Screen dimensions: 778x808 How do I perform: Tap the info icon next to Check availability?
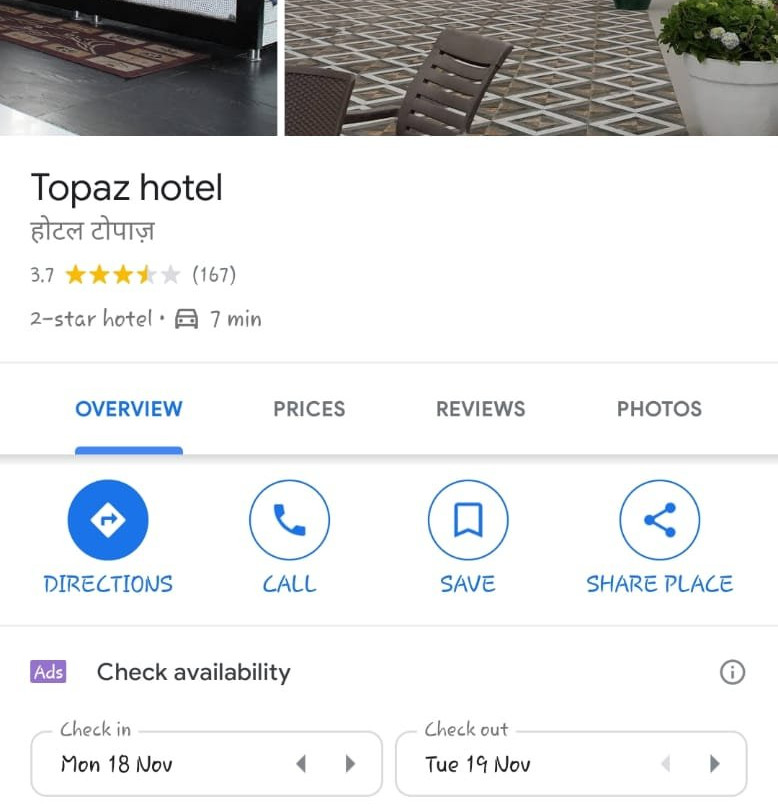click(x=733, y=673)
